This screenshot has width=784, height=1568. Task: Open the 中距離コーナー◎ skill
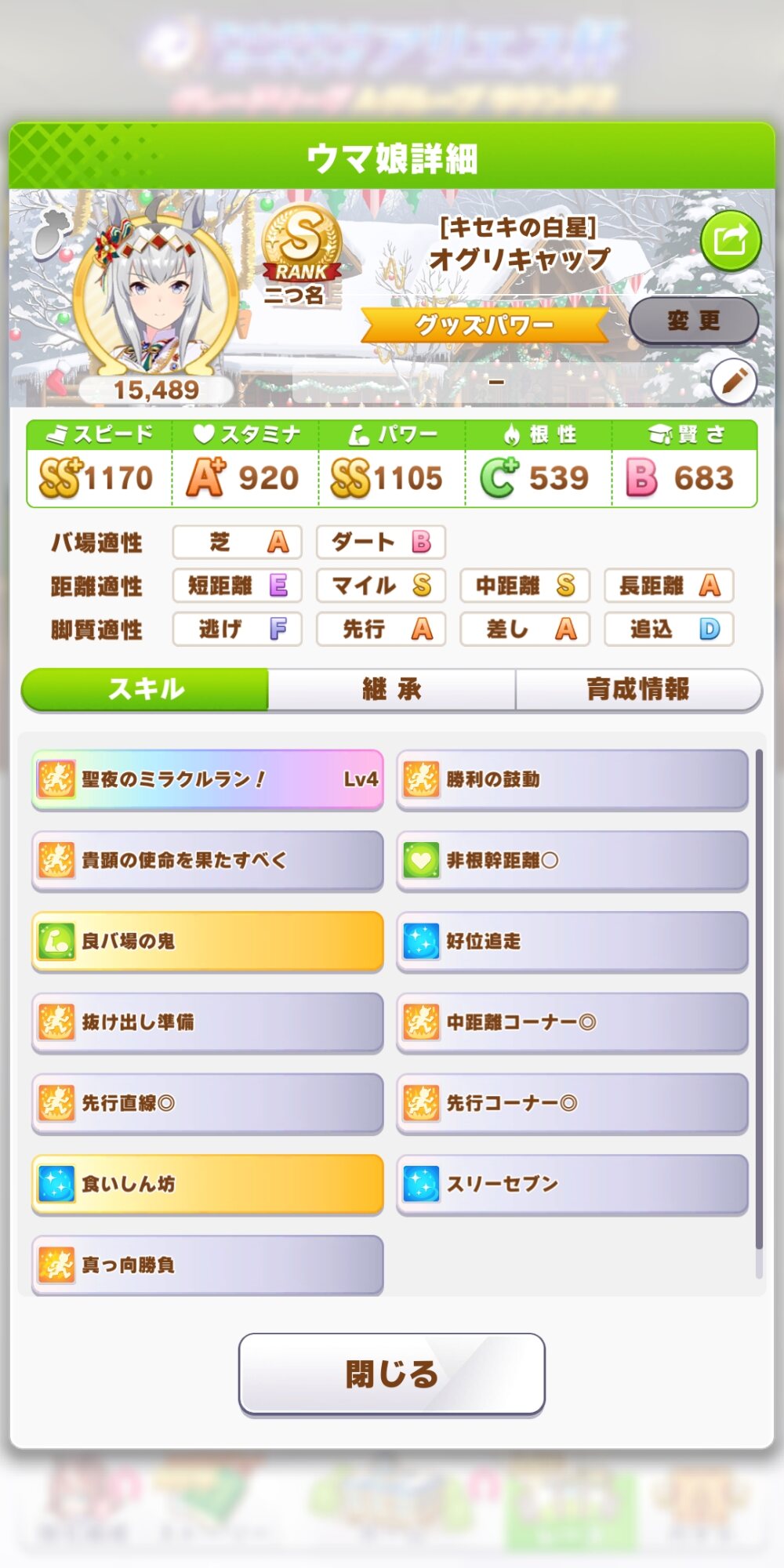click(572, 1022)
